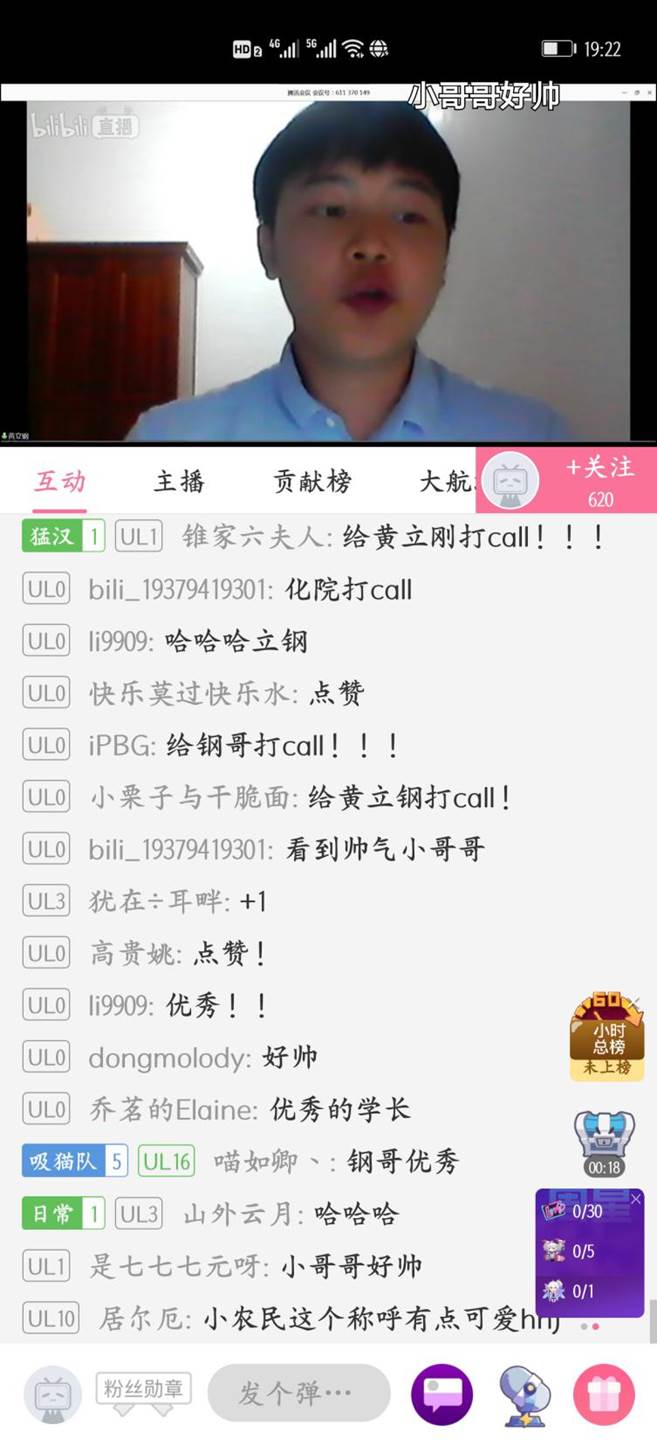The width and height of the screenshot is (657, 1446).
Task: Open the 发个弹 danmaku input field
Action: [x=298, y=1392]
